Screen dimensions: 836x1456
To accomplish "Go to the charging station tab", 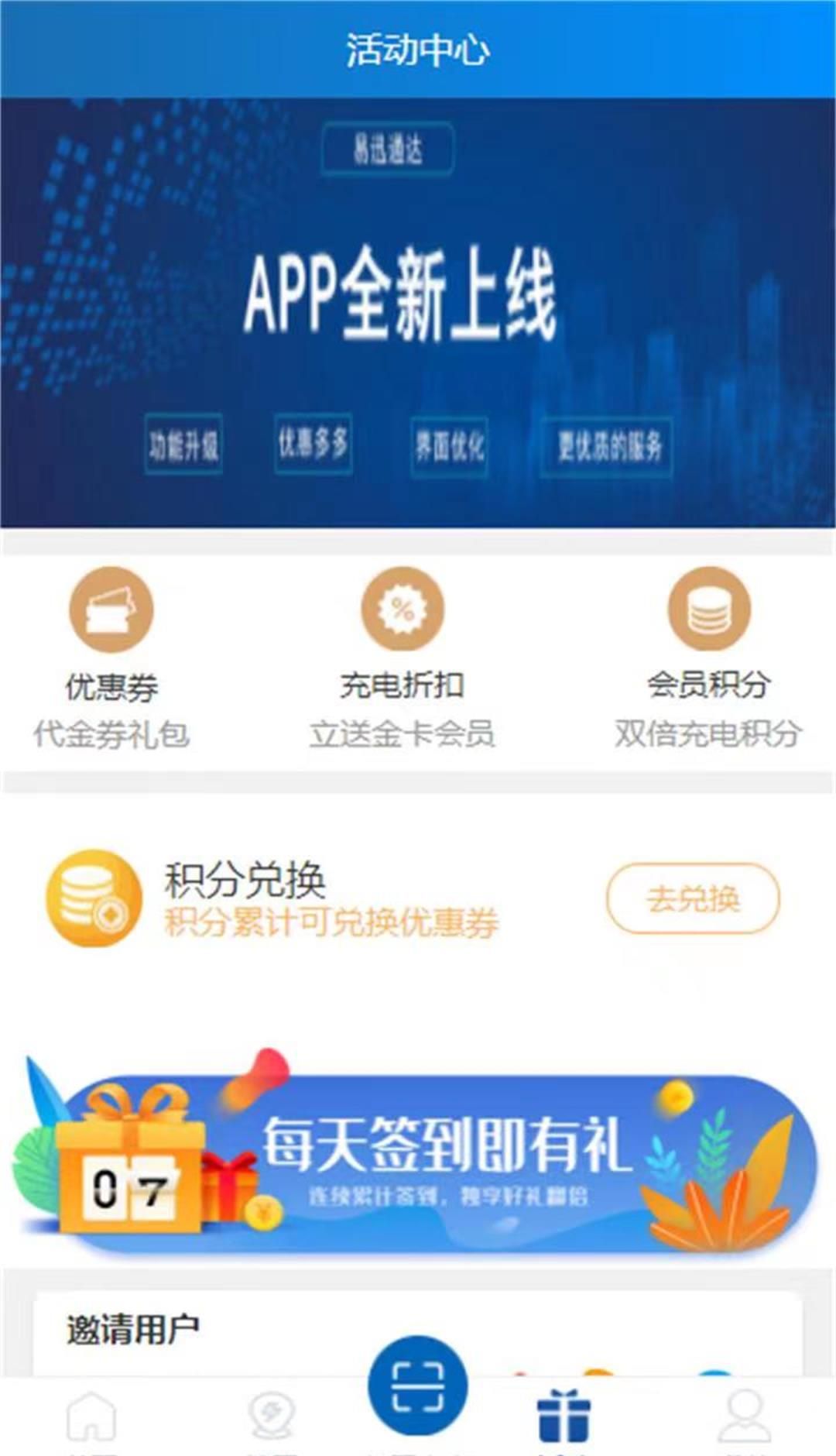I will click(x=272, y=1417).
